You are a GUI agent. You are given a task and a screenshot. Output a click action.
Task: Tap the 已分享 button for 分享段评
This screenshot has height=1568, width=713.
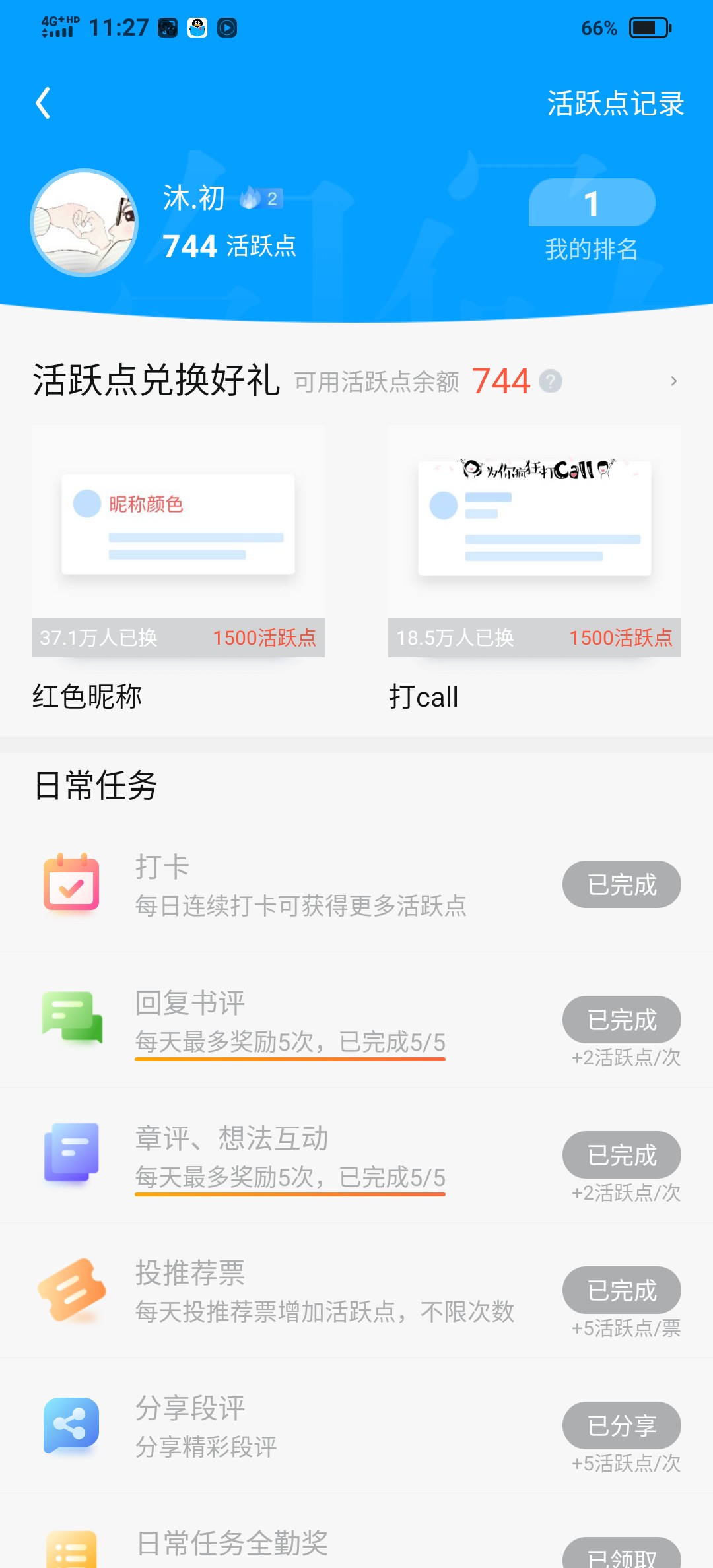[x=621, y=1425]
